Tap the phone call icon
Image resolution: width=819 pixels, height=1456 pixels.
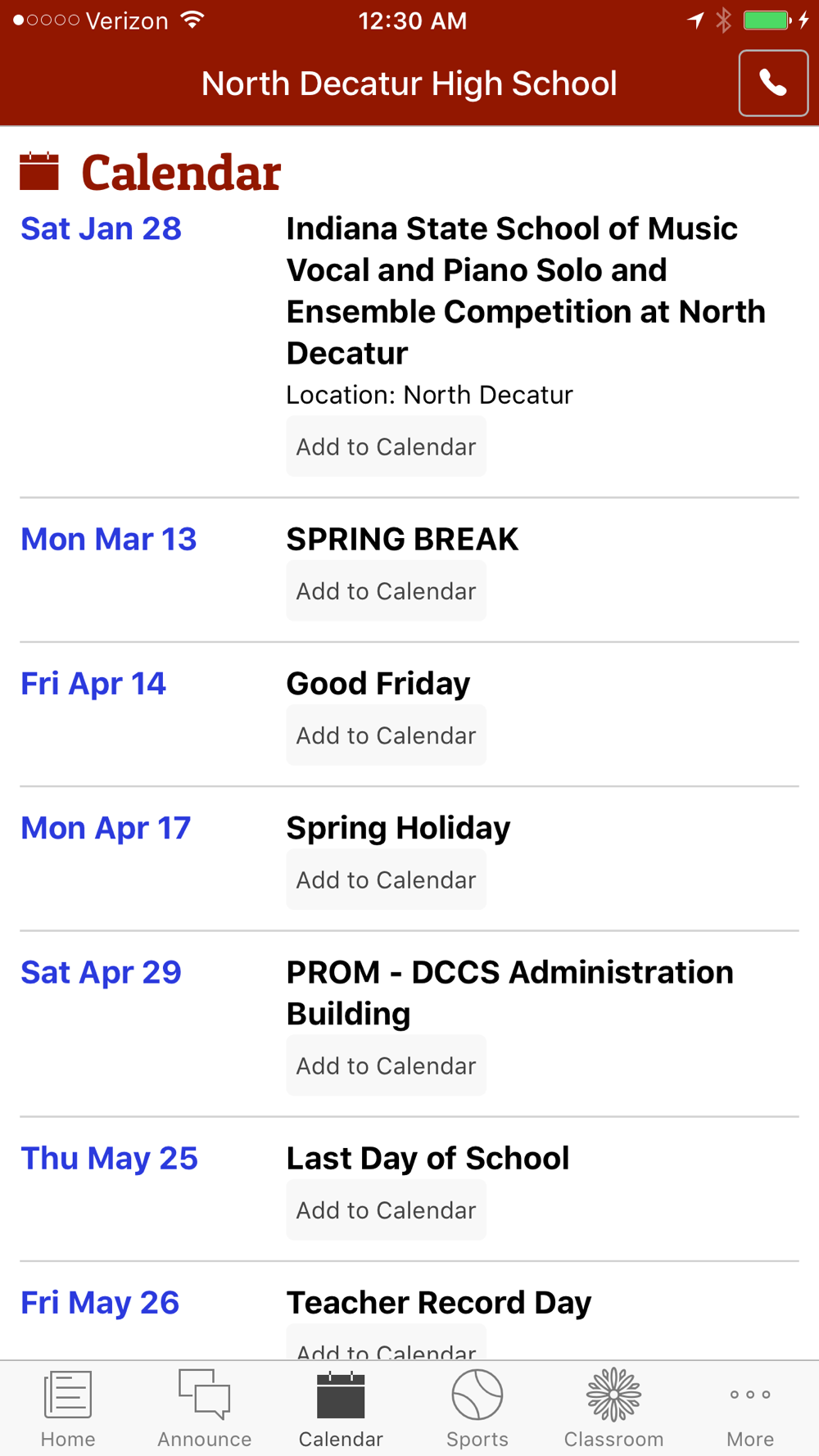pyautogui.click(x=773, y=84)
